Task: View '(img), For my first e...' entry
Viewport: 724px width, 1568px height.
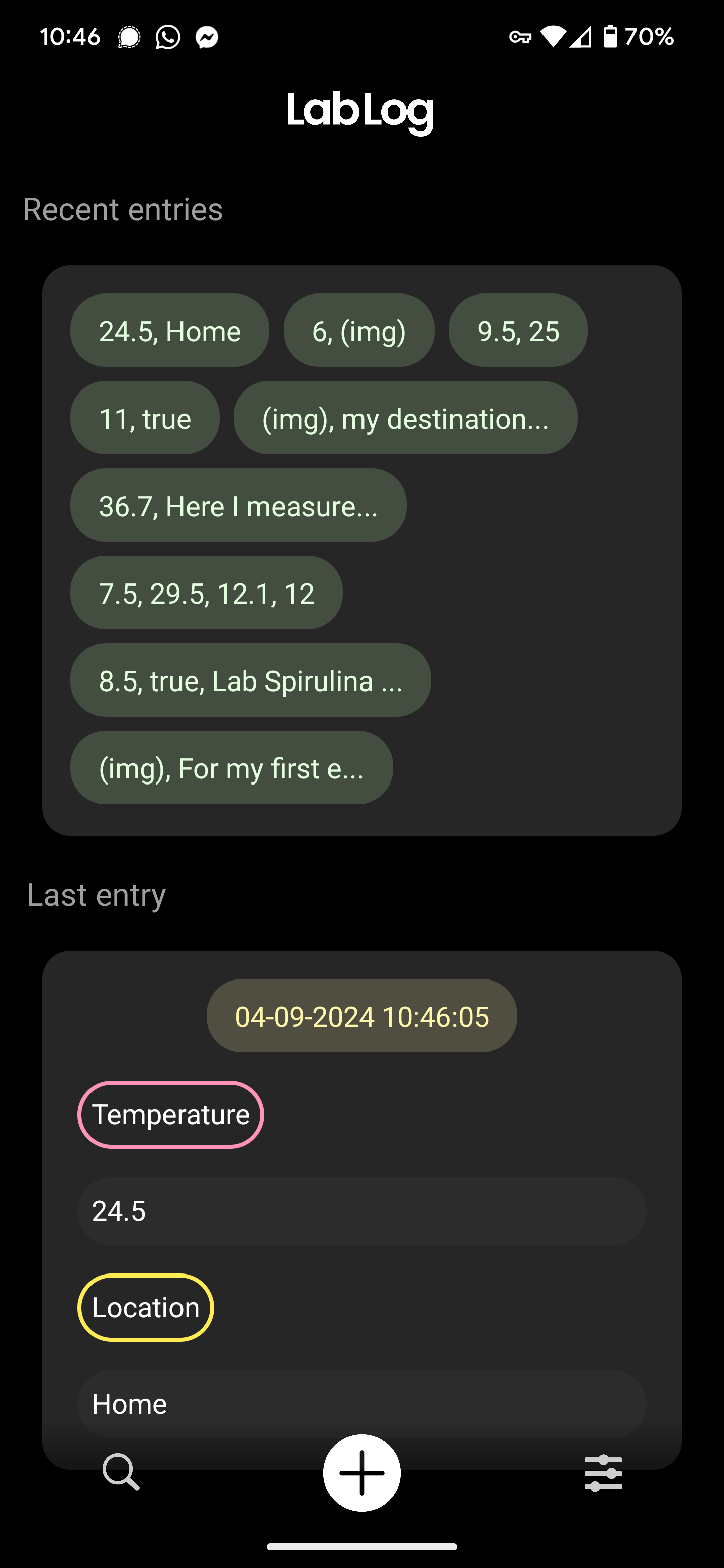Action: click(231, 767)
